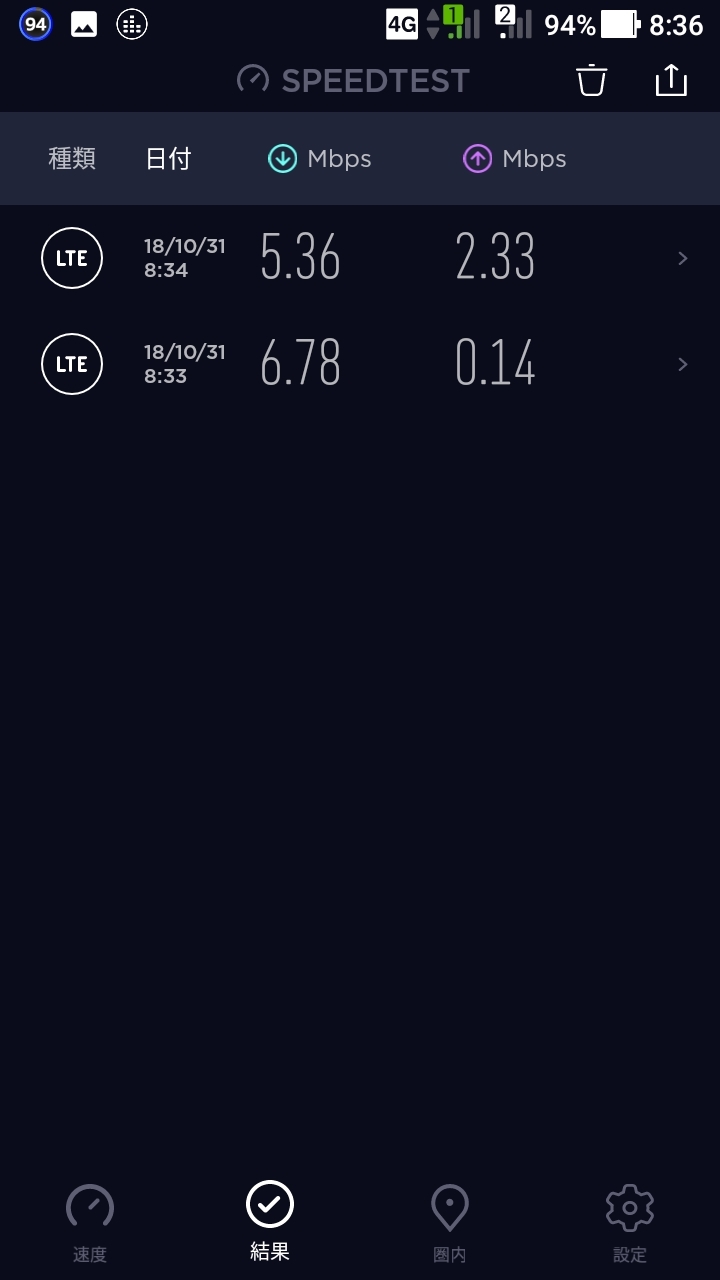Sort results by 種類 column
Image resolution: width=720 pixels, height=1280 pixels.
pos(72,159)
